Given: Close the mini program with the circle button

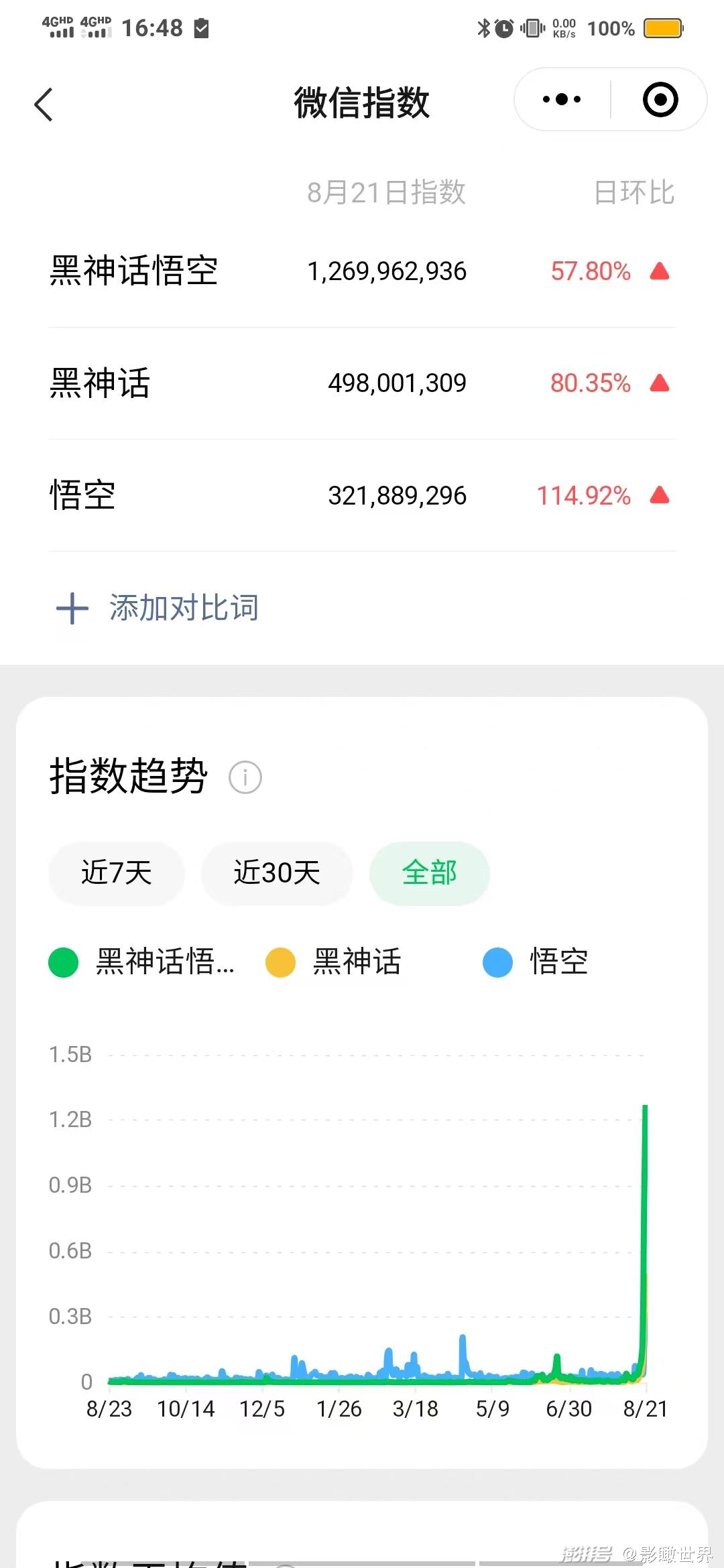Looking at the screenshot, I should 660,100.
